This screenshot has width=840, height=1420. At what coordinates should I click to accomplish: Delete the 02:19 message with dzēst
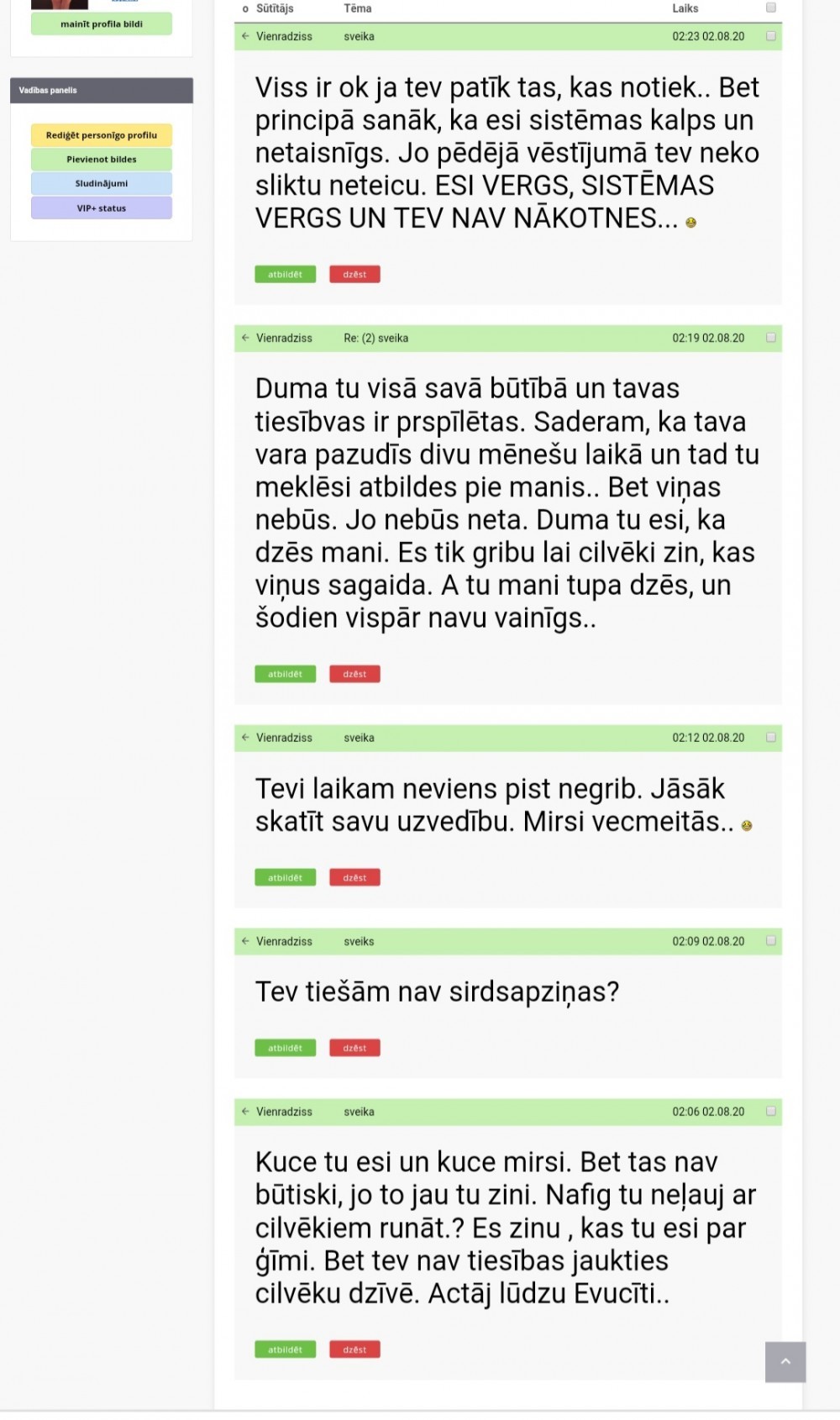[x=354, y=674]
